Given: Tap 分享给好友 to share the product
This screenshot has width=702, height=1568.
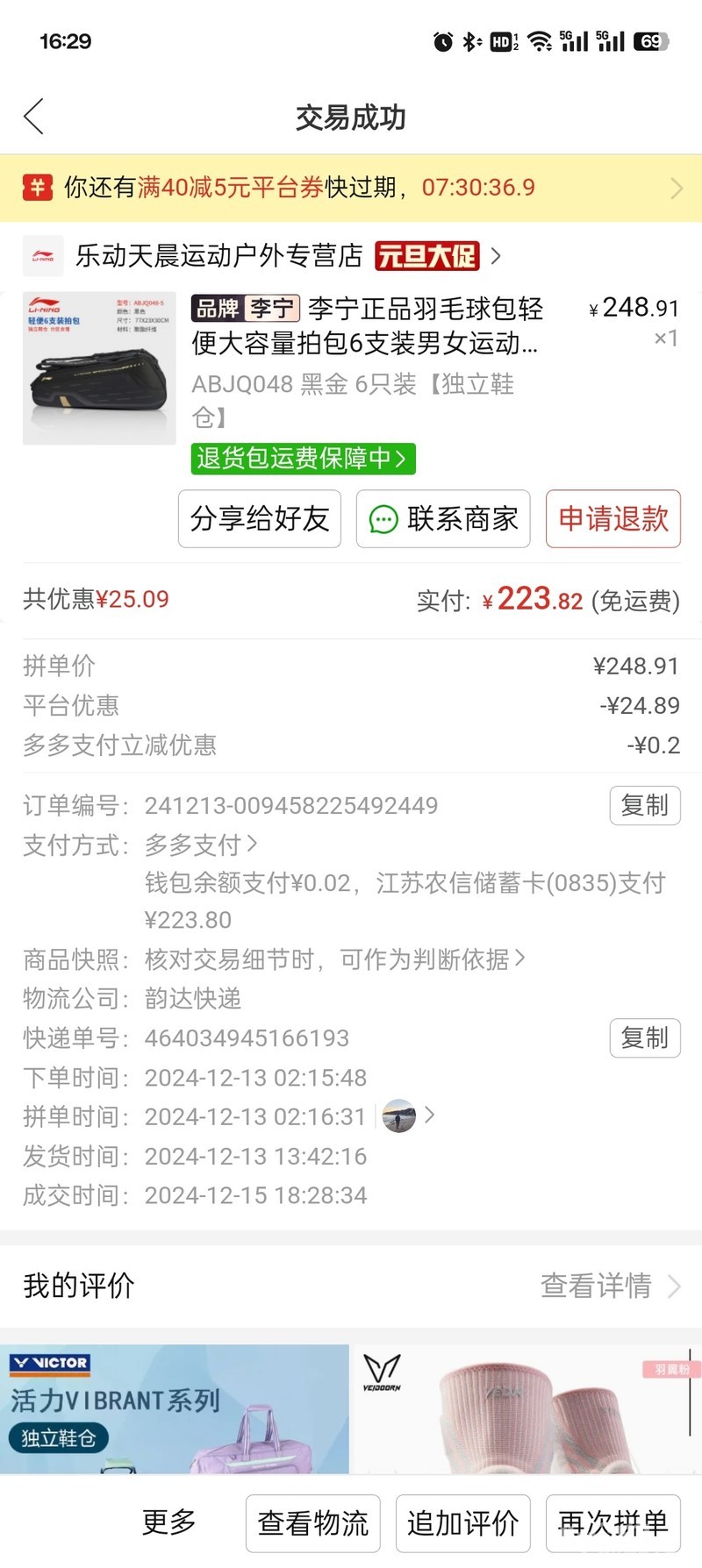Looking at the screenshot, I should pos(260,519).
